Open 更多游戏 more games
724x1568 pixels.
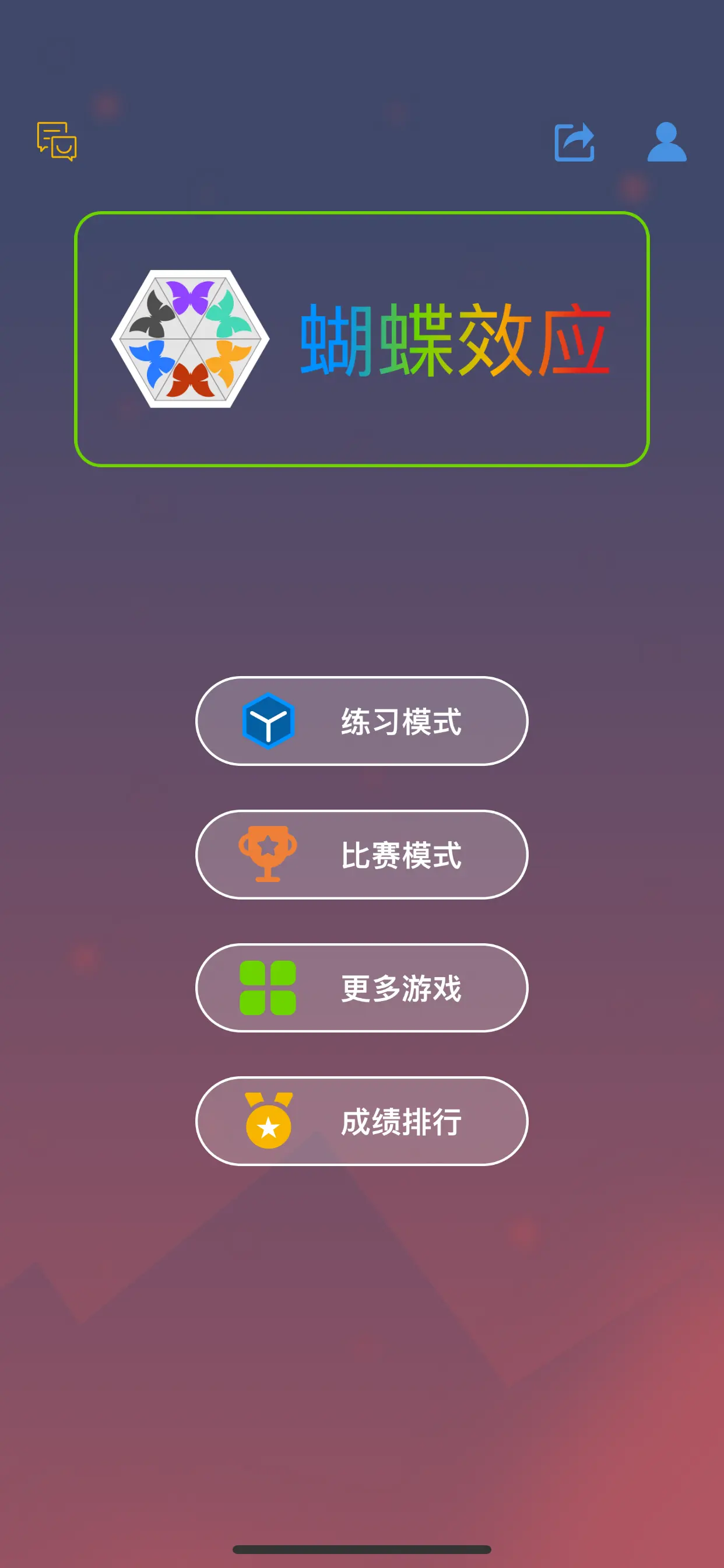tap(361, 988)
